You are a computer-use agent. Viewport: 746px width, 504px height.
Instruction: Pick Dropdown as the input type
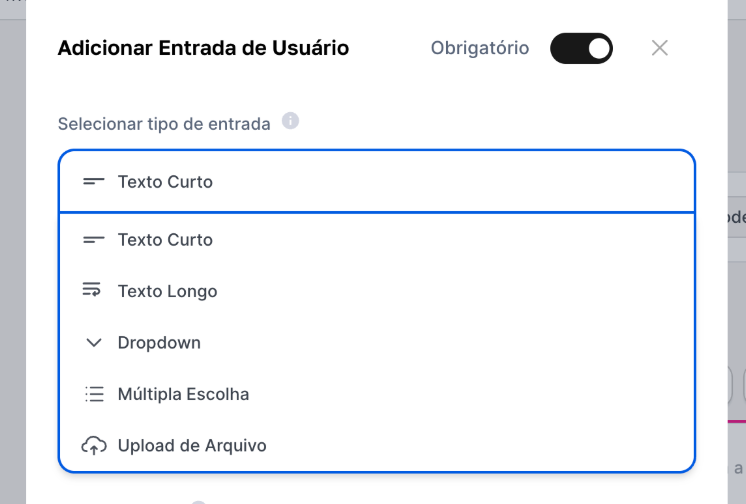[159, 343]
